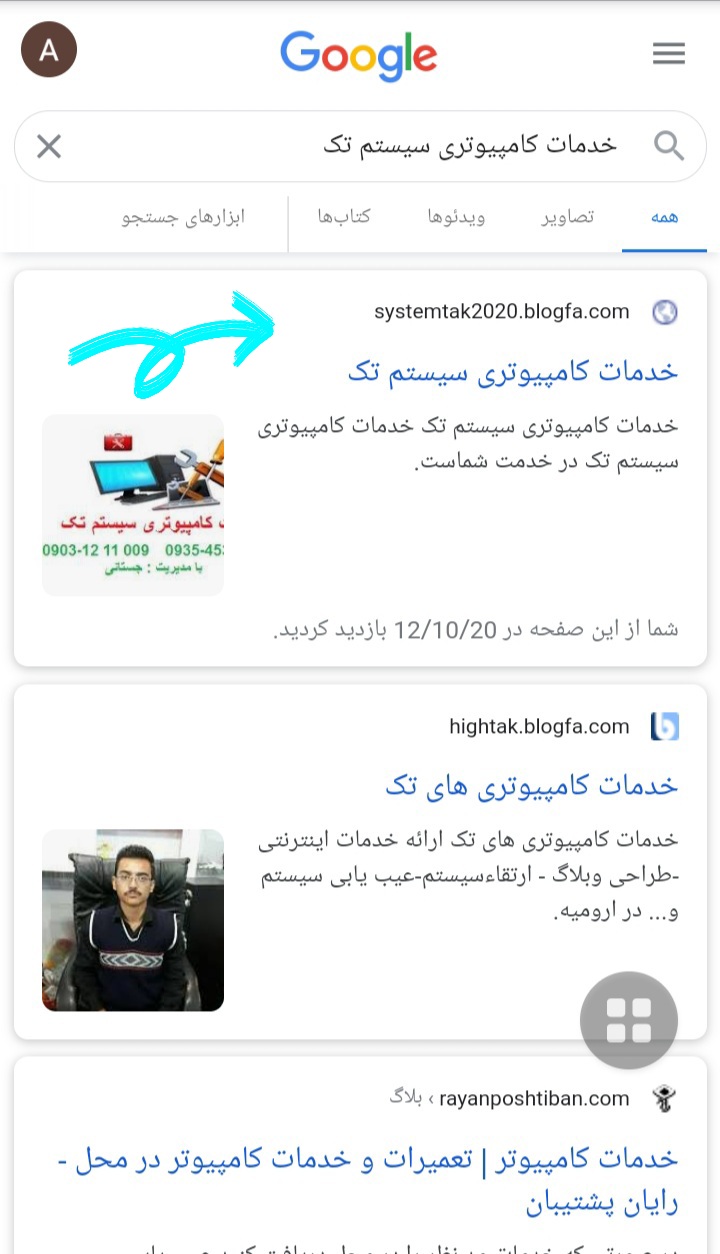Tap the floating grid button
This screenshot has height=1254, width=720.
coord(629,1020)
